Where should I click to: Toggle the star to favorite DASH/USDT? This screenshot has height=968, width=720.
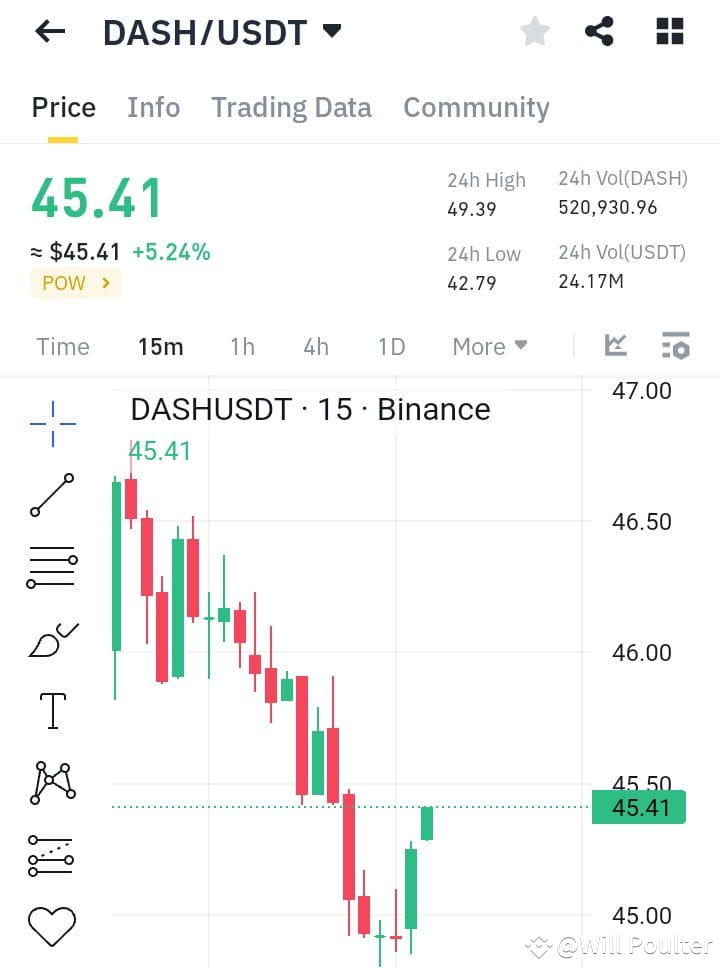(534, 31)
